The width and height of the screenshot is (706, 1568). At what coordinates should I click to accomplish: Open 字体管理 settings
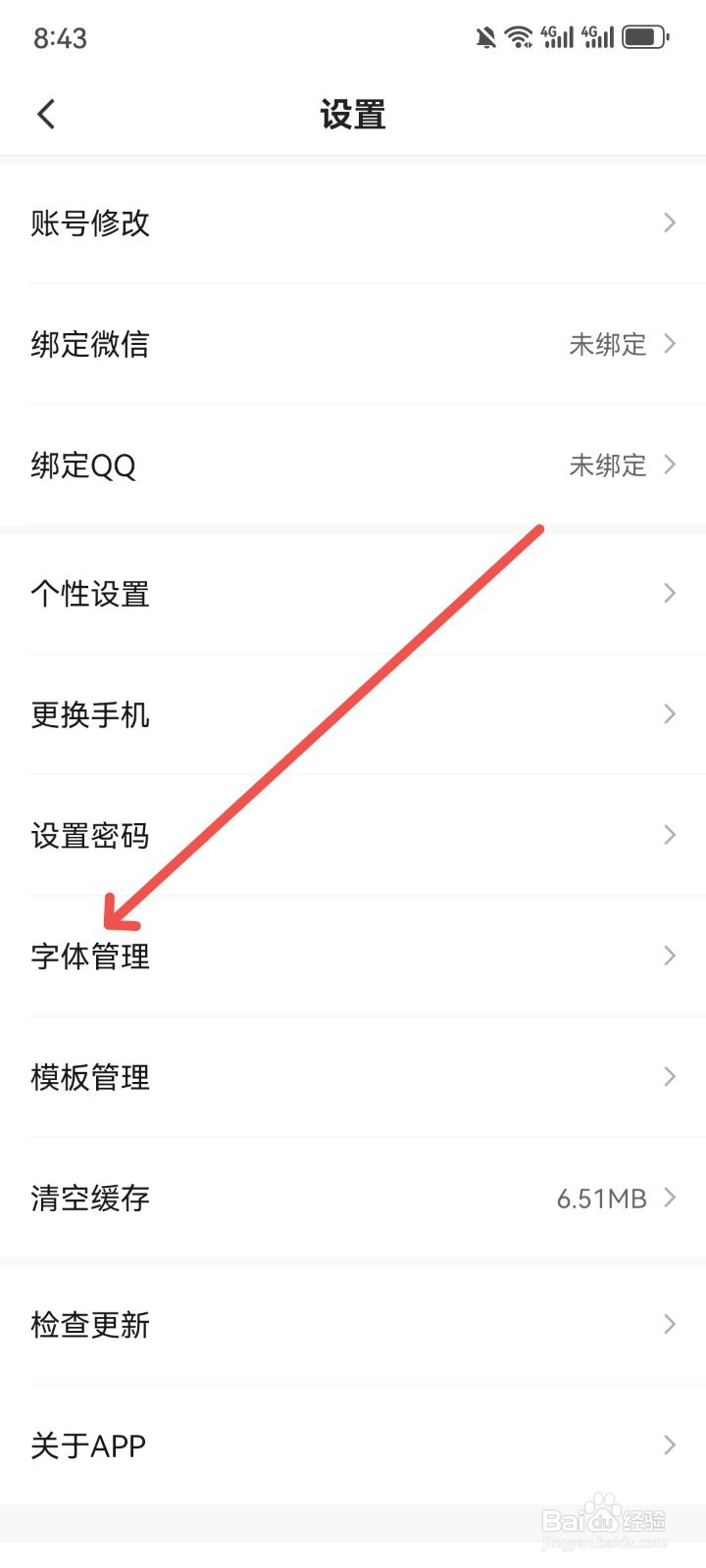tap(90, 956)
